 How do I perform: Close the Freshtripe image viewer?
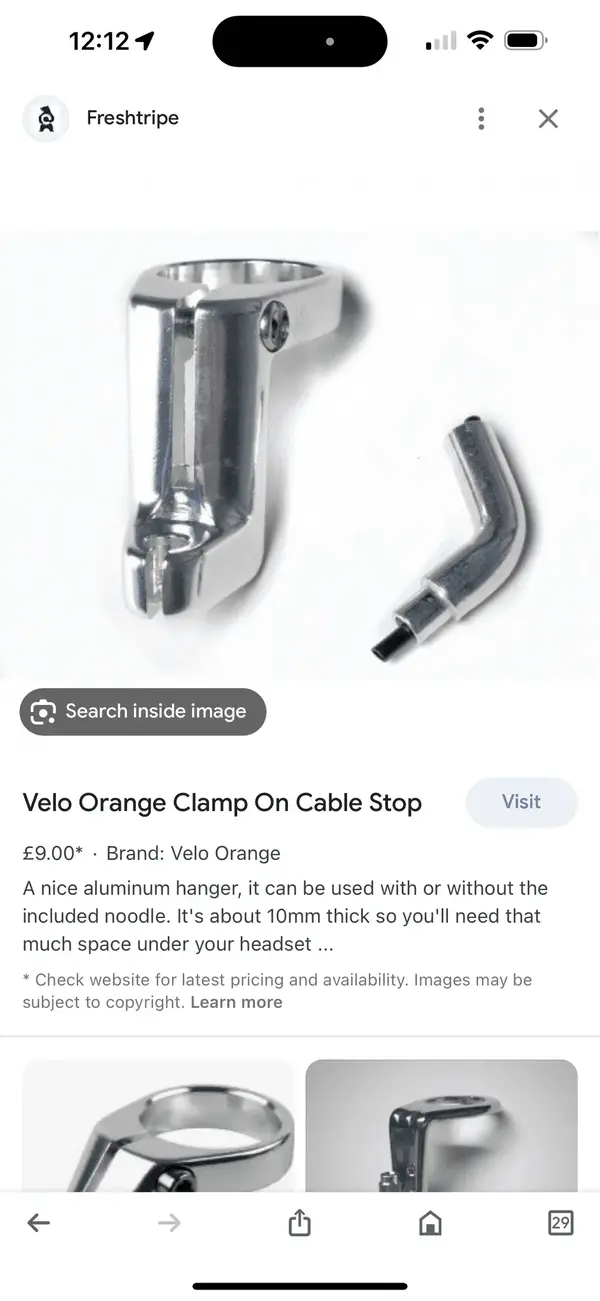click(x=548, y=119)
